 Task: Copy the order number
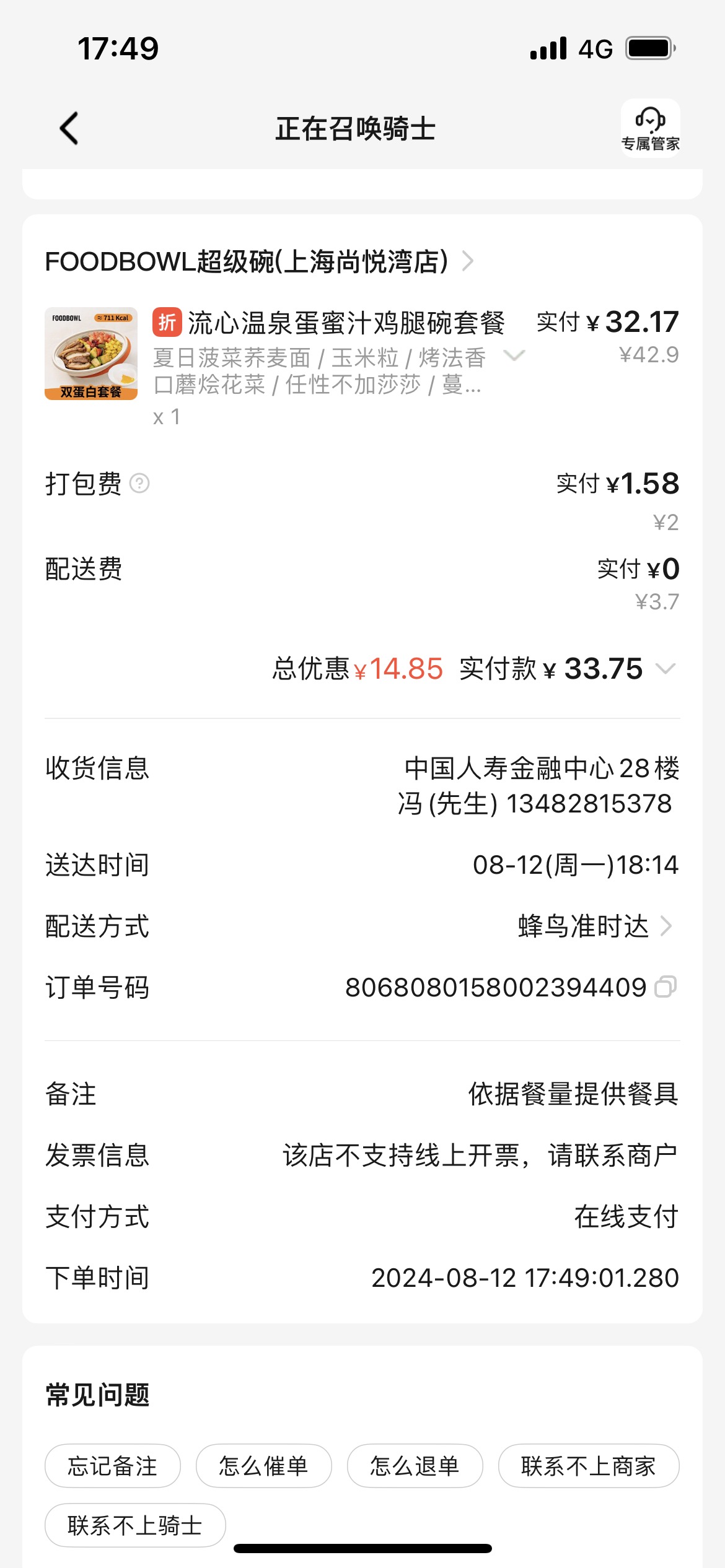coord(666,987)
